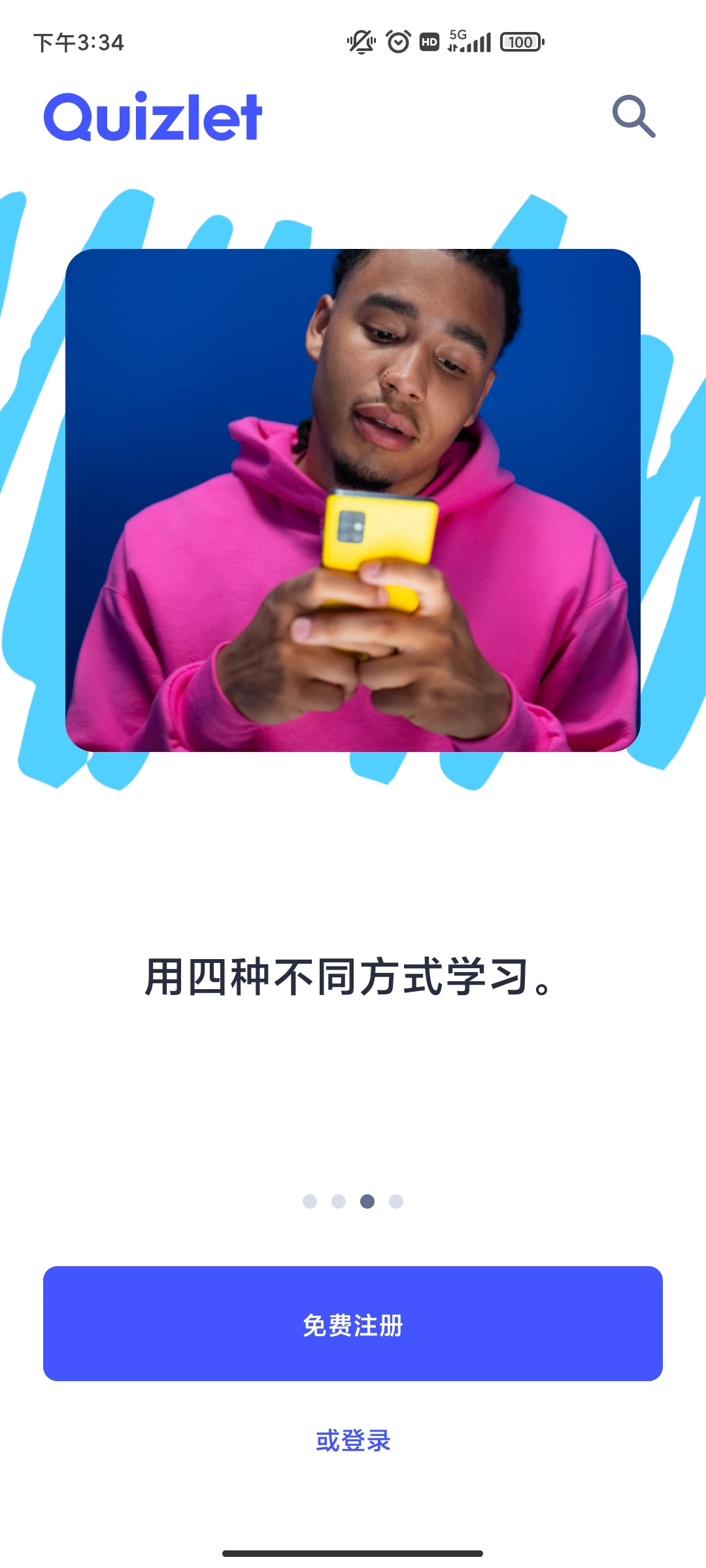Tap the 免费注册 sign-up button
This screenshot has width=706, height=1568.
353,1324
